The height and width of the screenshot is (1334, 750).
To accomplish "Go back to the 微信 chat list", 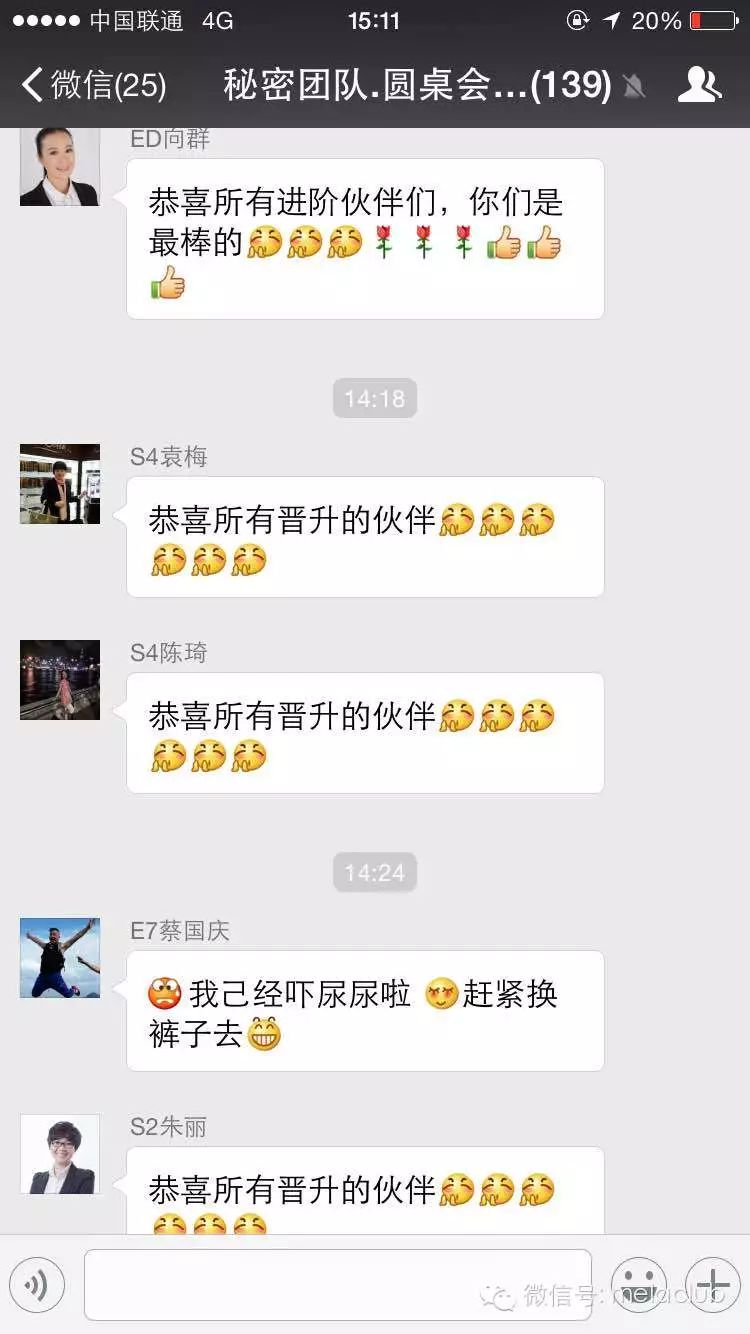I will point(92,85).
